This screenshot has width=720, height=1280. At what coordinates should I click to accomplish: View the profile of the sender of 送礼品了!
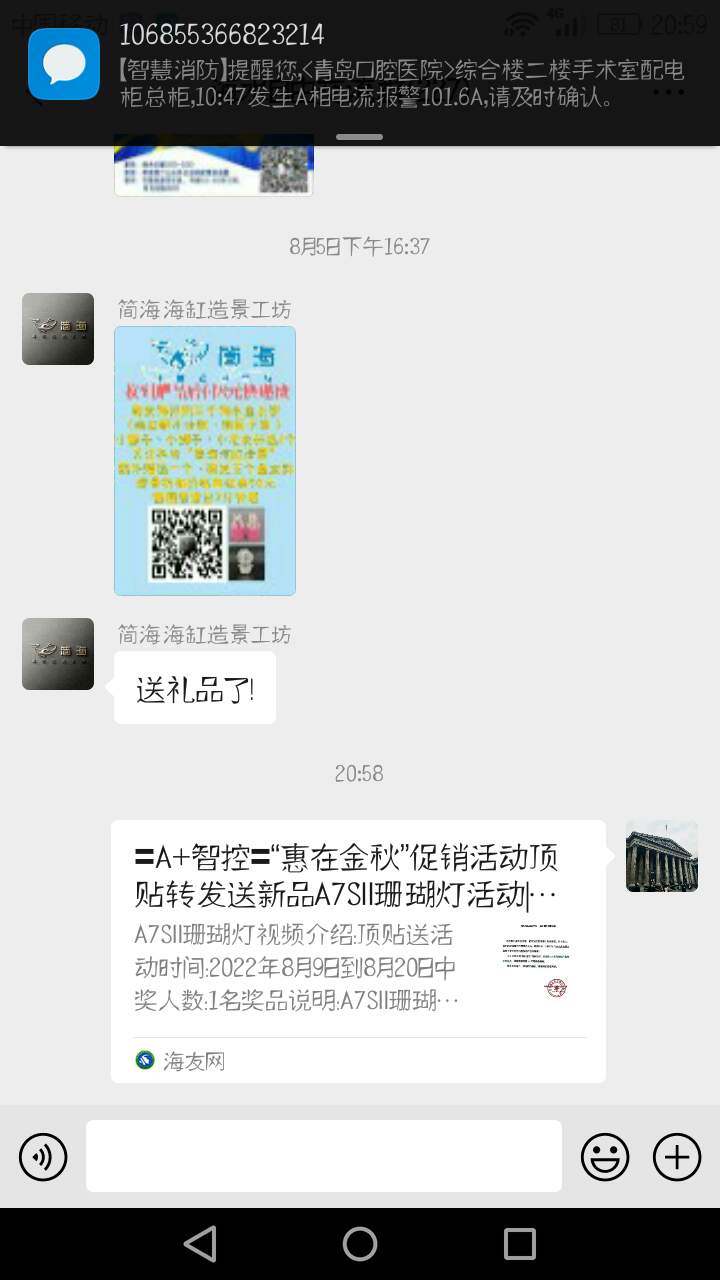tap(58, 654)
